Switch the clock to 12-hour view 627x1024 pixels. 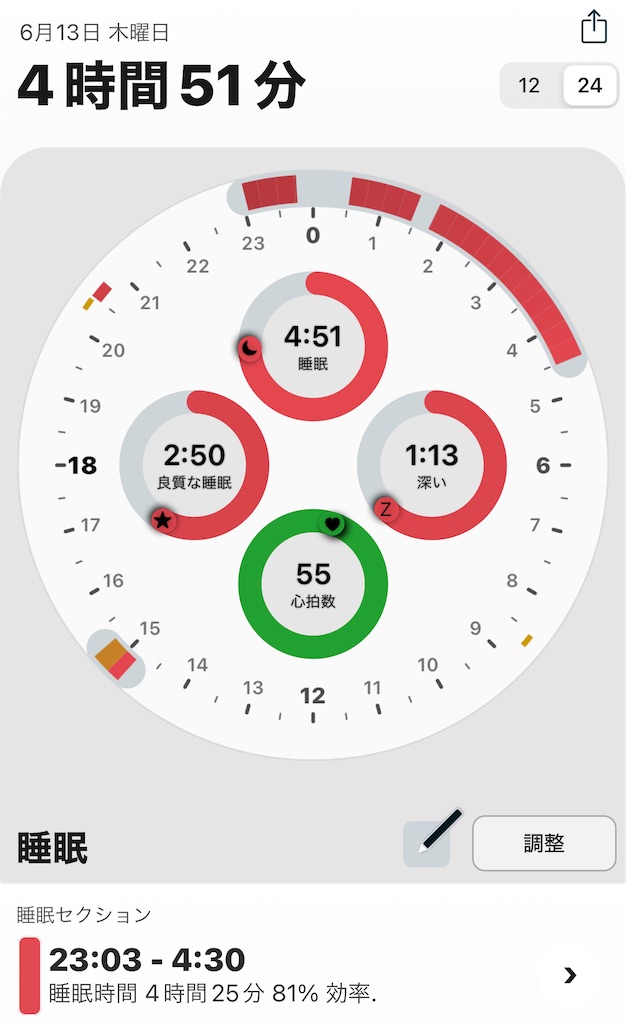(530, 86)
